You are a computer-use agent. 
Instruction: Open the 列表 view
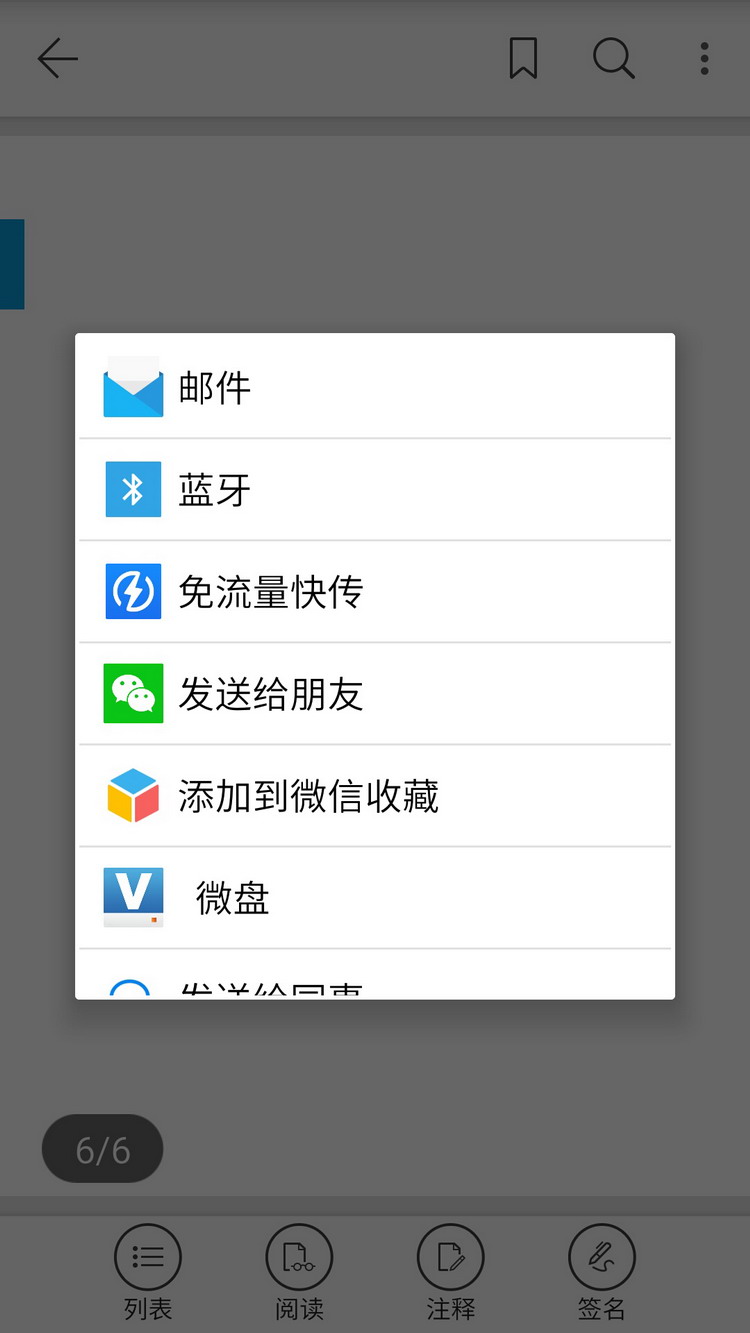[148, 1271]
